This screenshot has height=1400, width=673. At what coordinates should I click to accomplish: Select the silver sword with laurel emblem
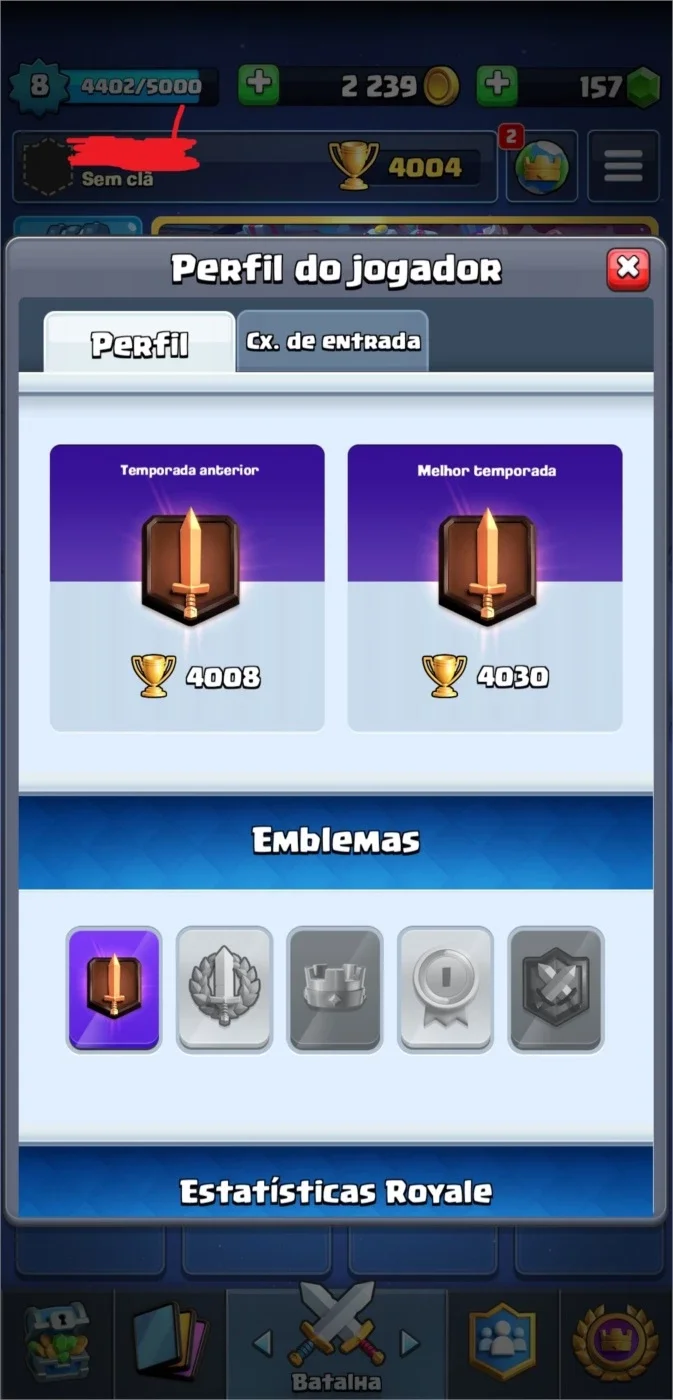(224, 989)
